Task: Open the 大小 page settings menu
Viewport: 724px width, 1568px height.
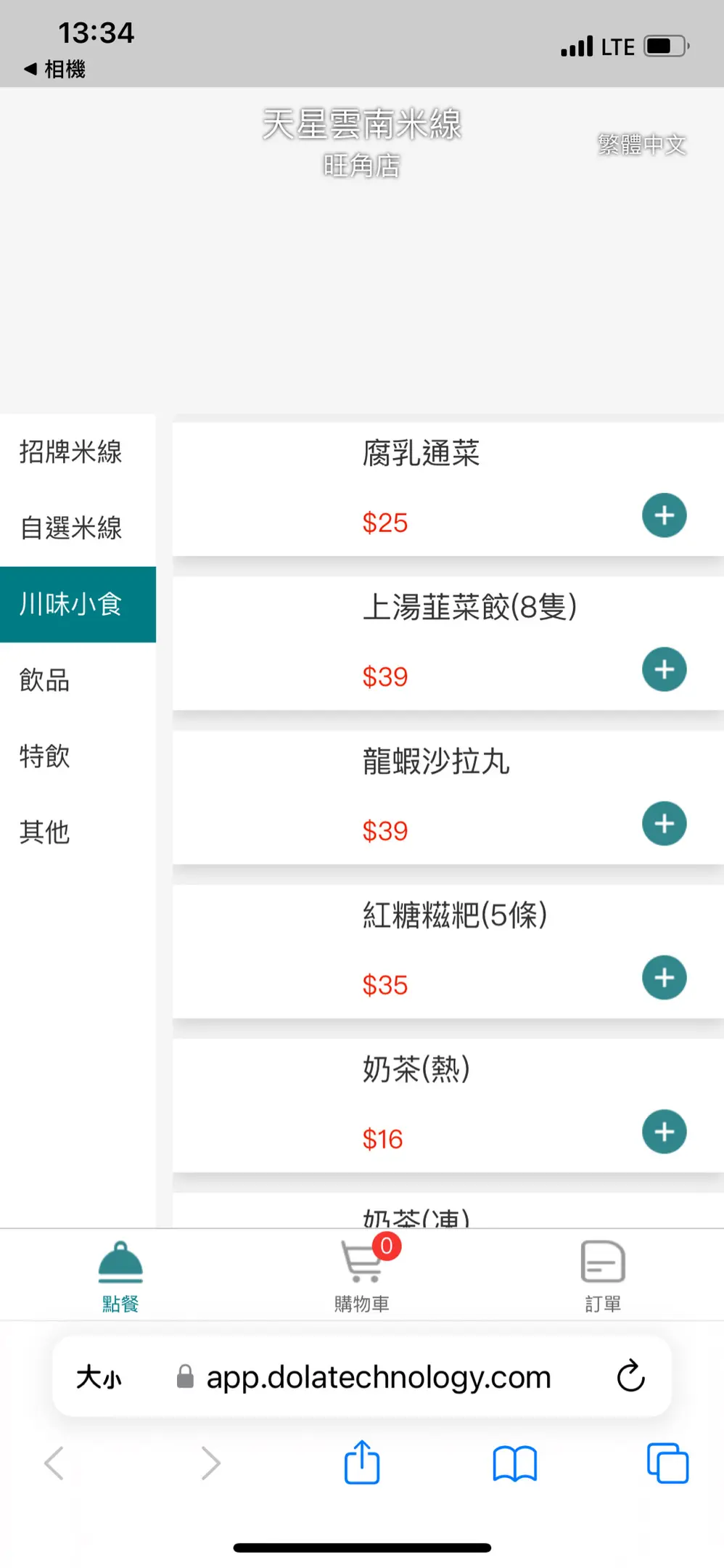Action: coord(99,1376)
